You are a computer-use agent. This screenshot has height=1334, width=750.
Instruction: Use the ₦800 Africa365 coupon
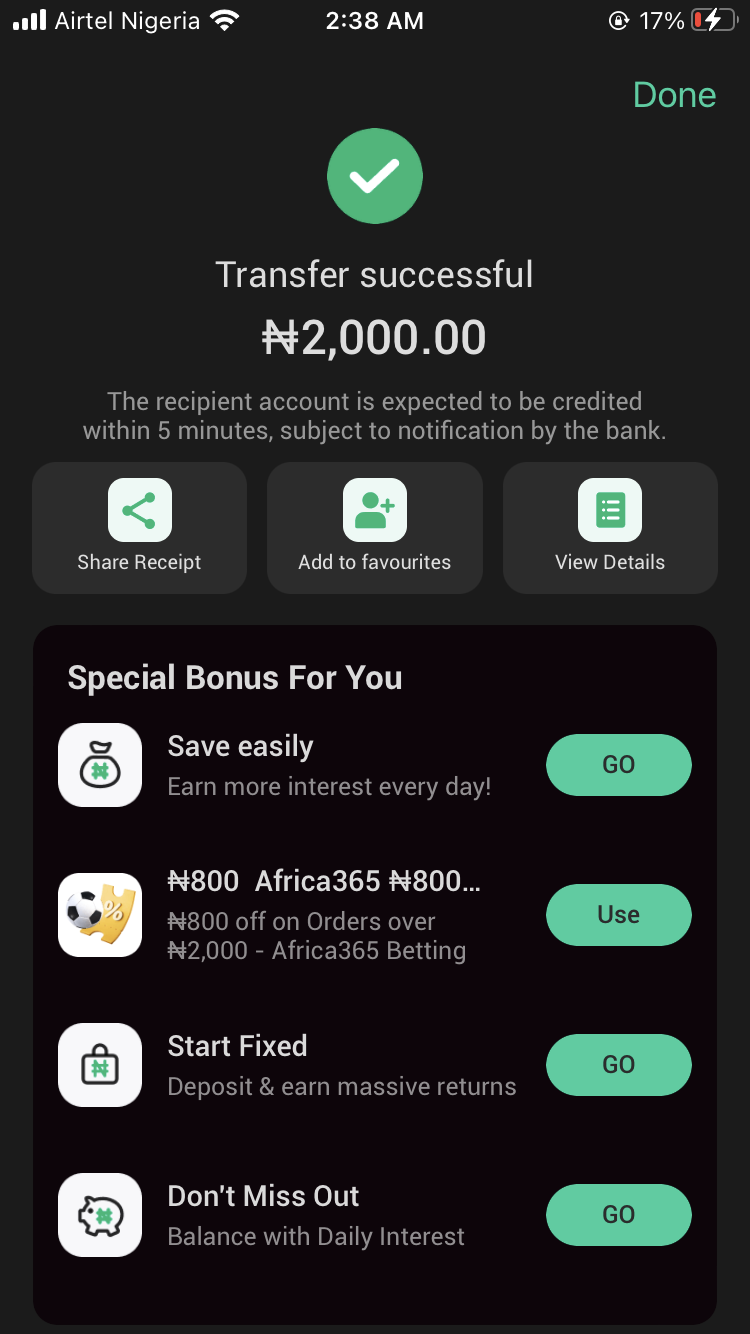point(618,915)
